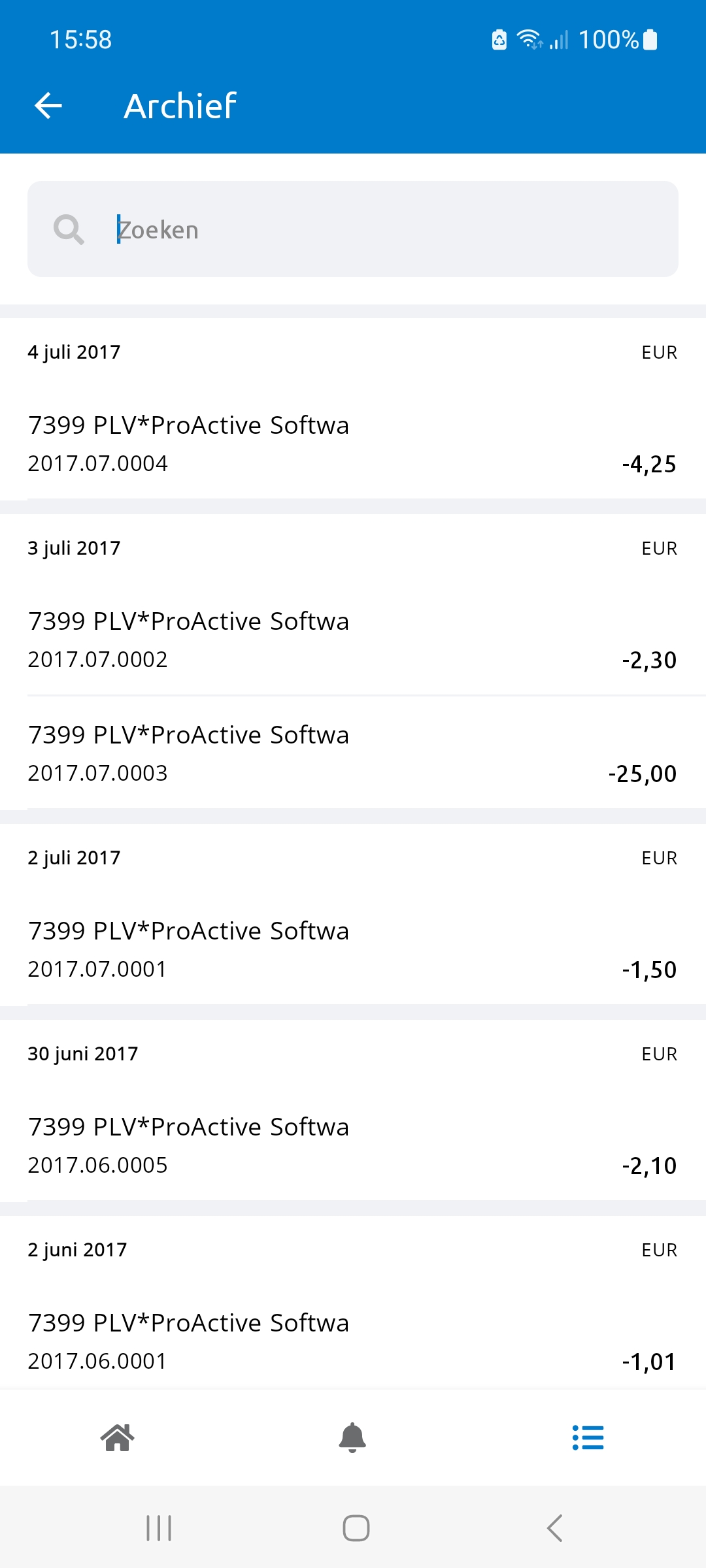
Task: Tap the Zoeken search field
Action: (353, 229)
